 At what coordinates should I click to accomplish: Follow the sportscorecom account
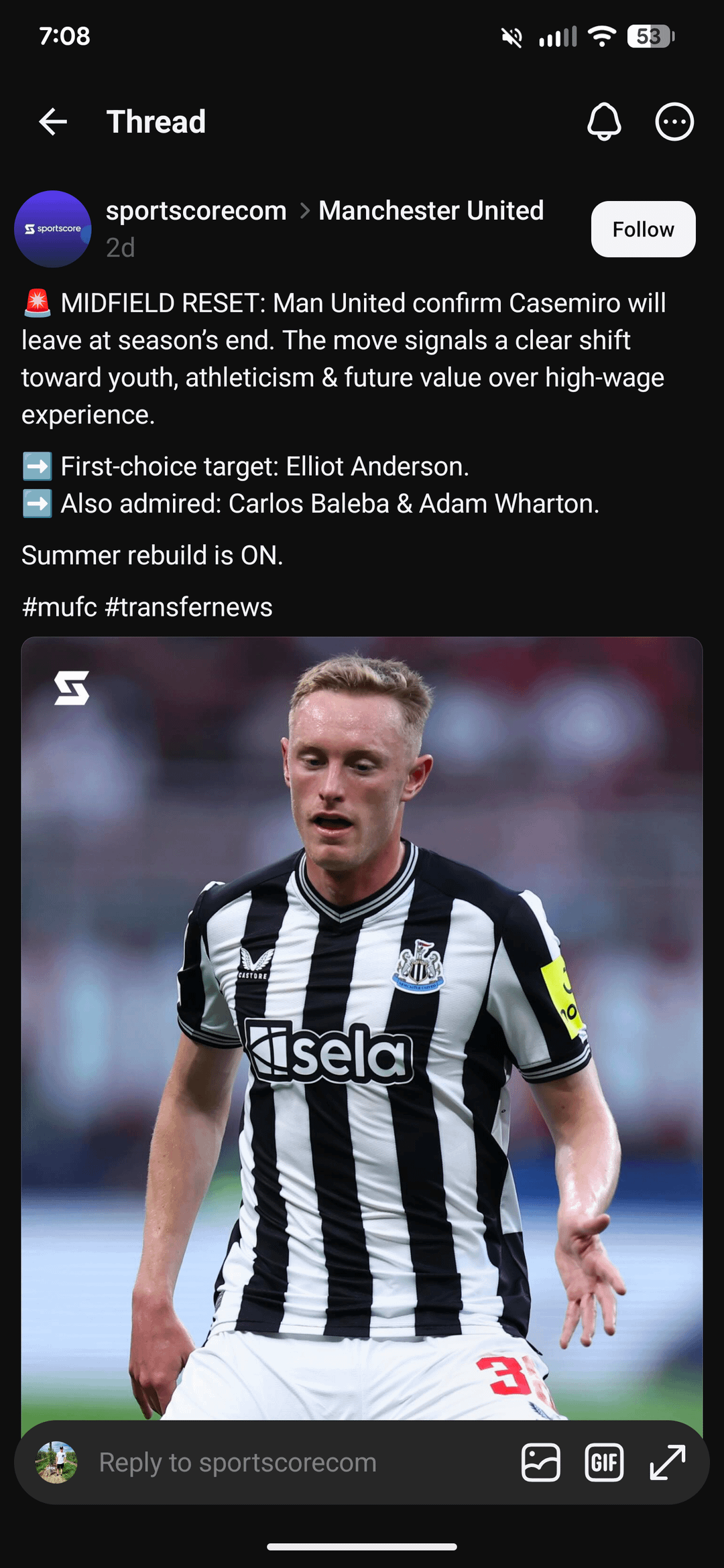pos(643,229)
